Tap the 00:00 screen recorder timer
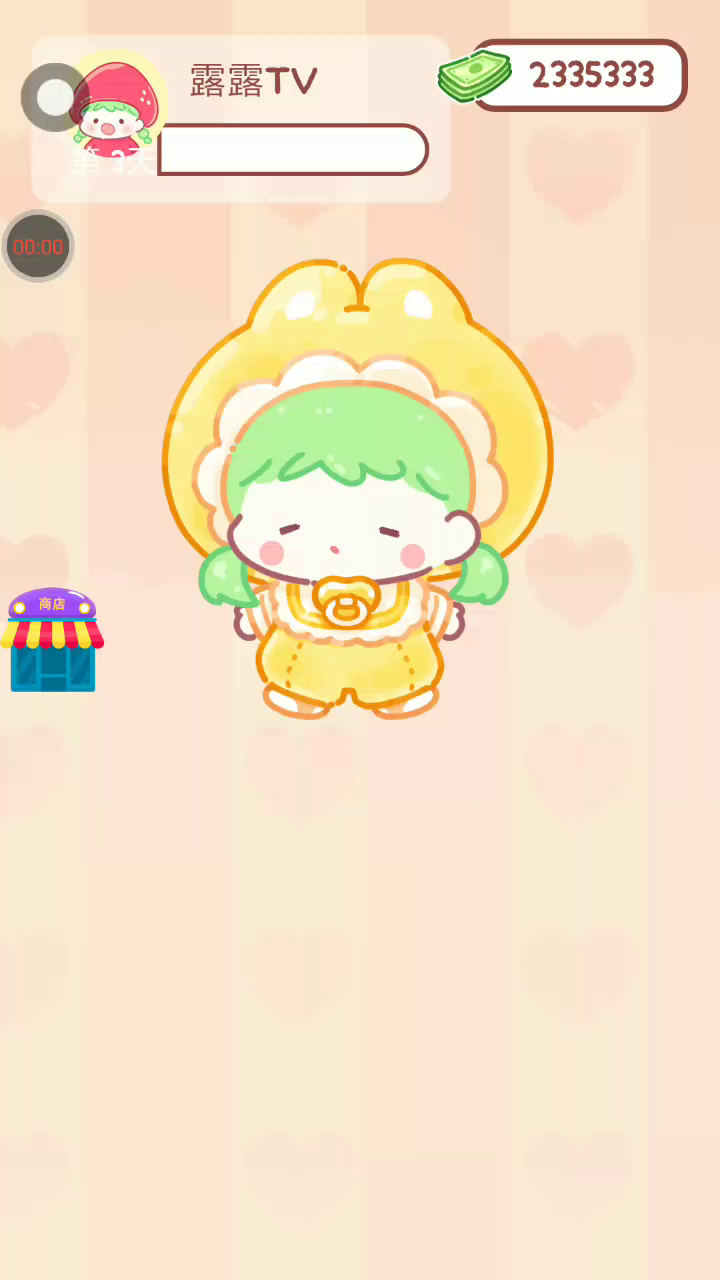 click(x=38, y=246)
